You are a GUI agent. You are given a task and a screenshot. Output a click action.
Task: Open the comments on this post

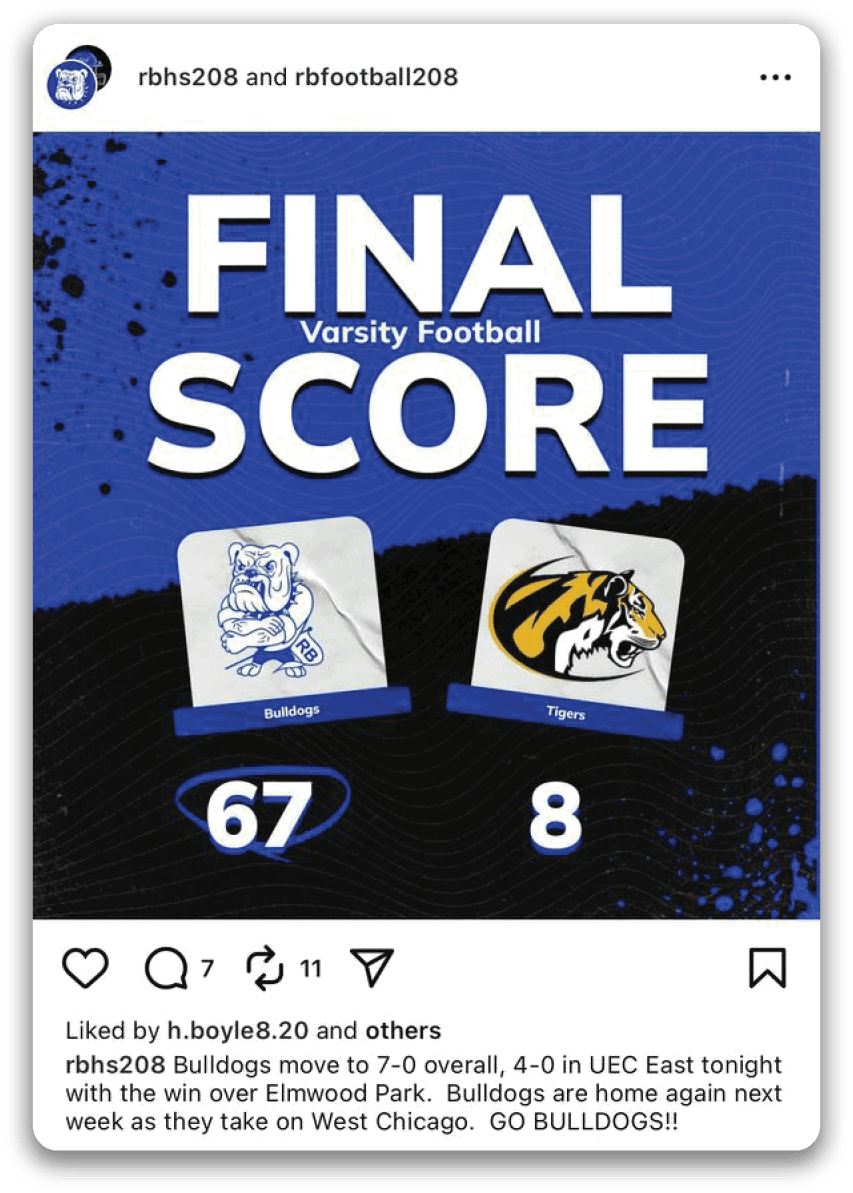165,968
